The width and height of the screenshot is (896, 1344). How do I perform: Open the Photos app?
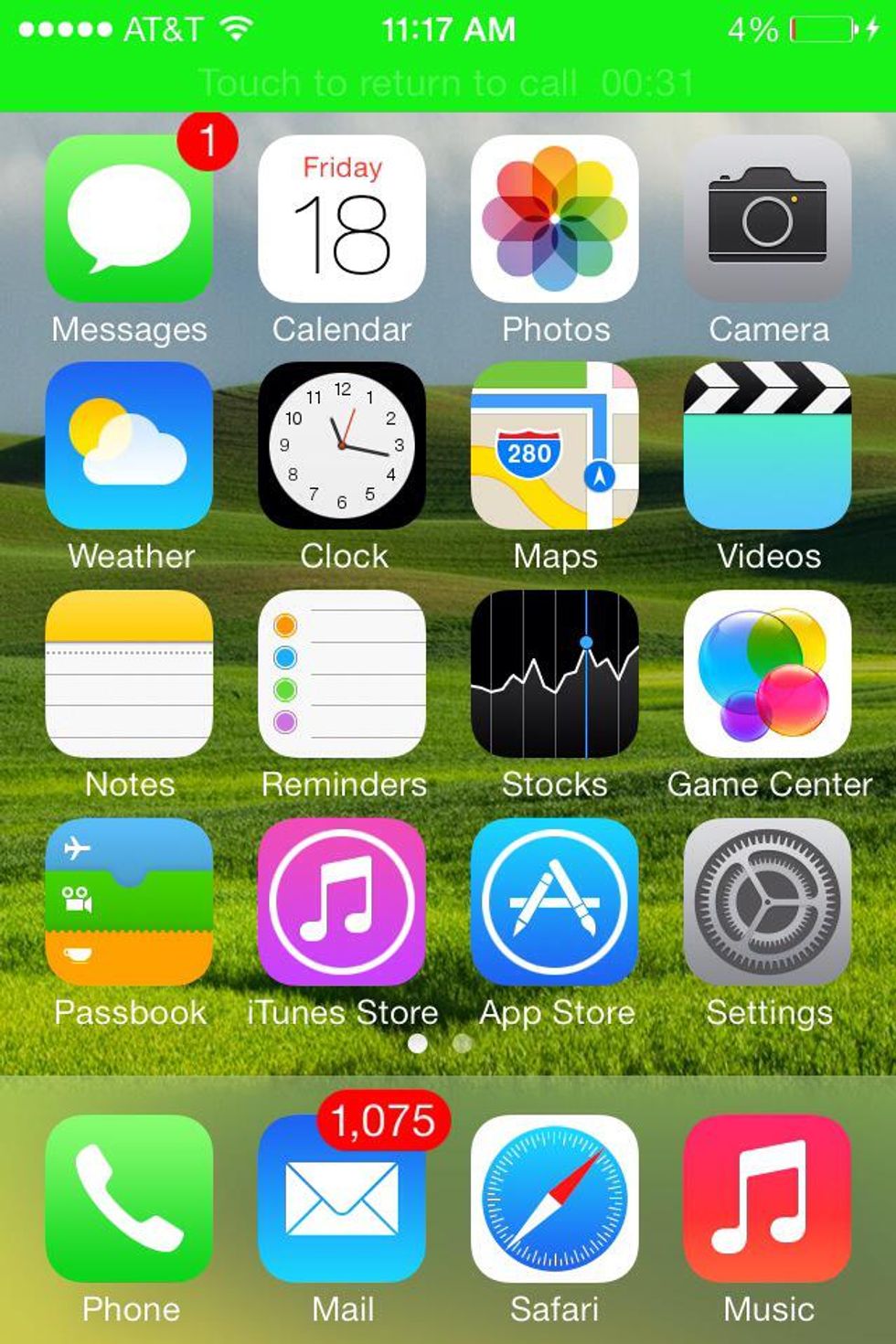554,219
